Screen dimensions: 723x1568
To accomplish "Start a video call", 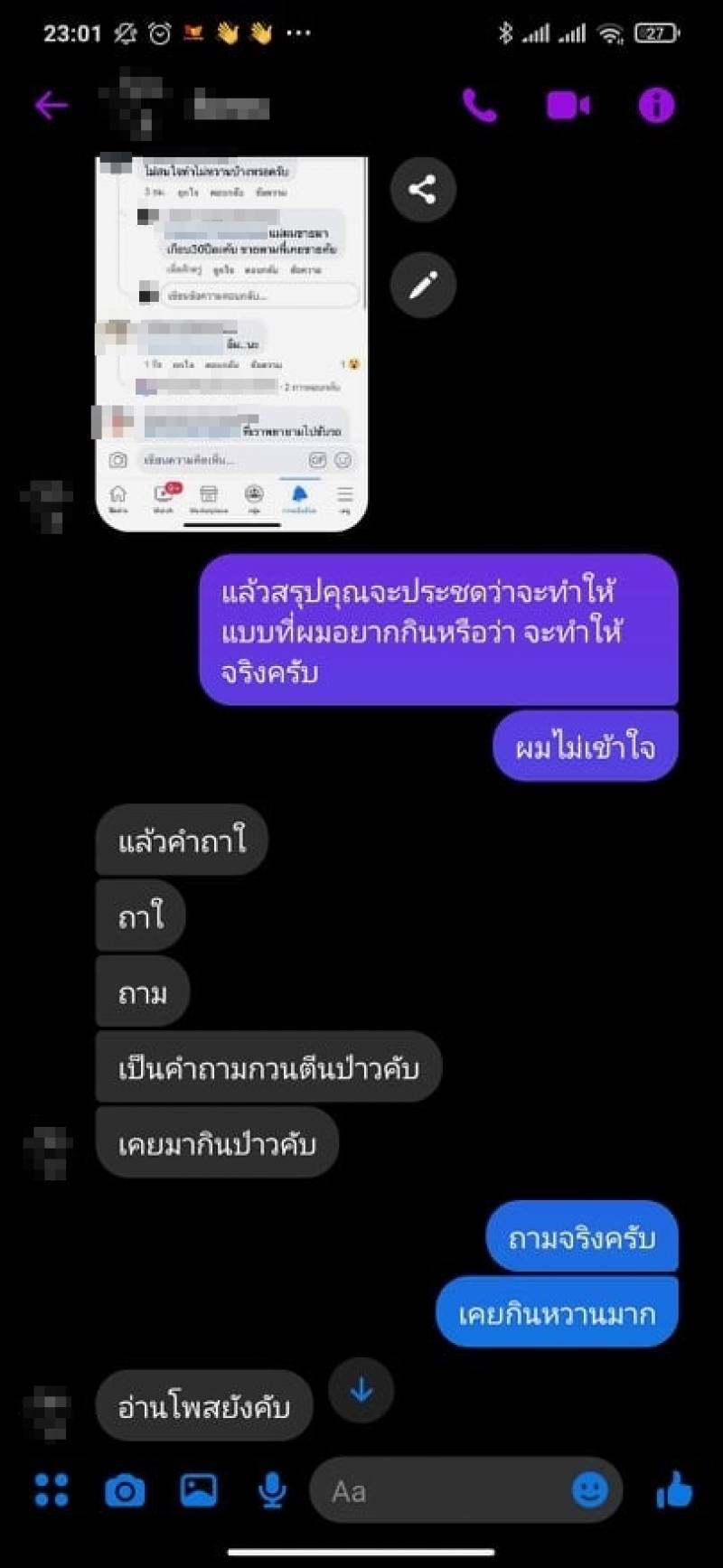I will pyautogui.click(x=568, y=106).
